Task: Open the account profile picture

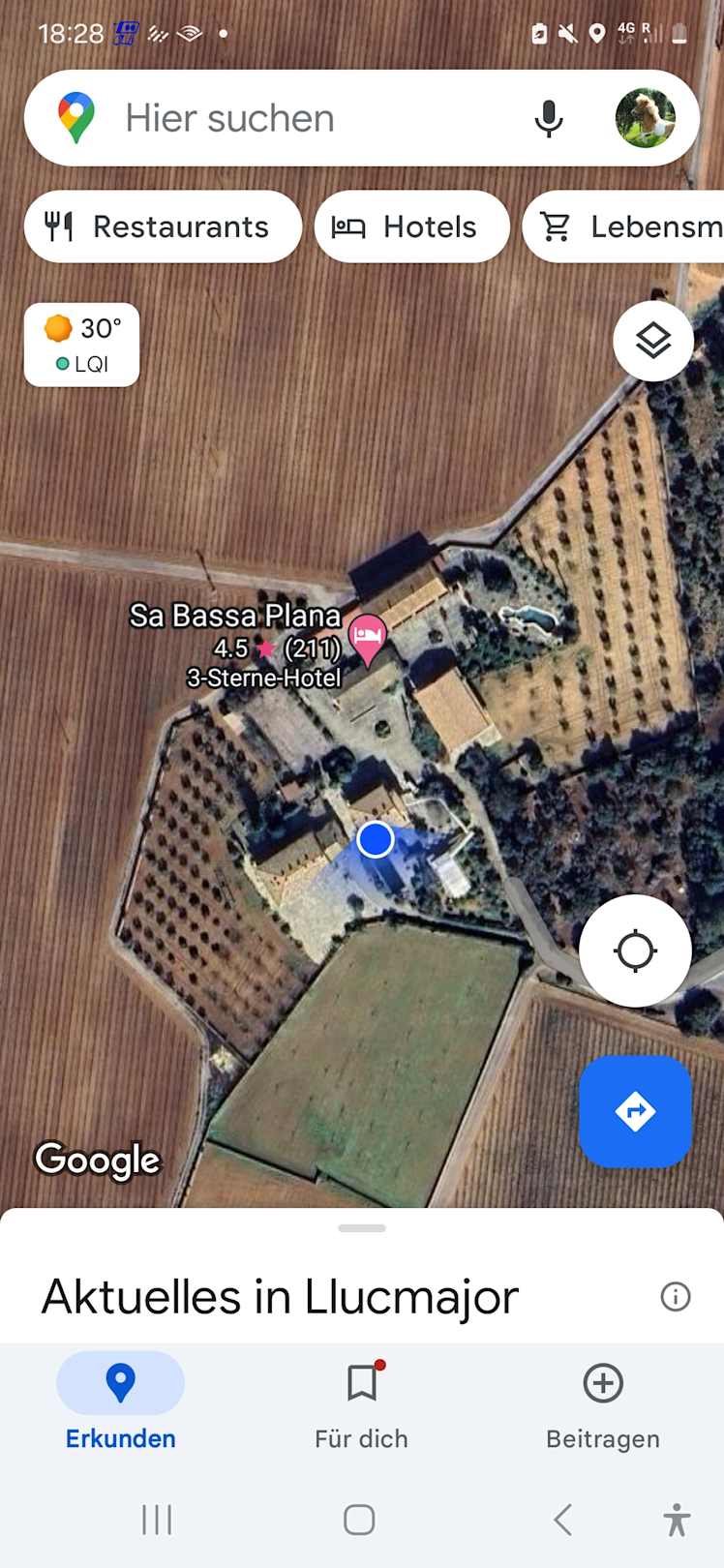Action: [x=645, y=118]
